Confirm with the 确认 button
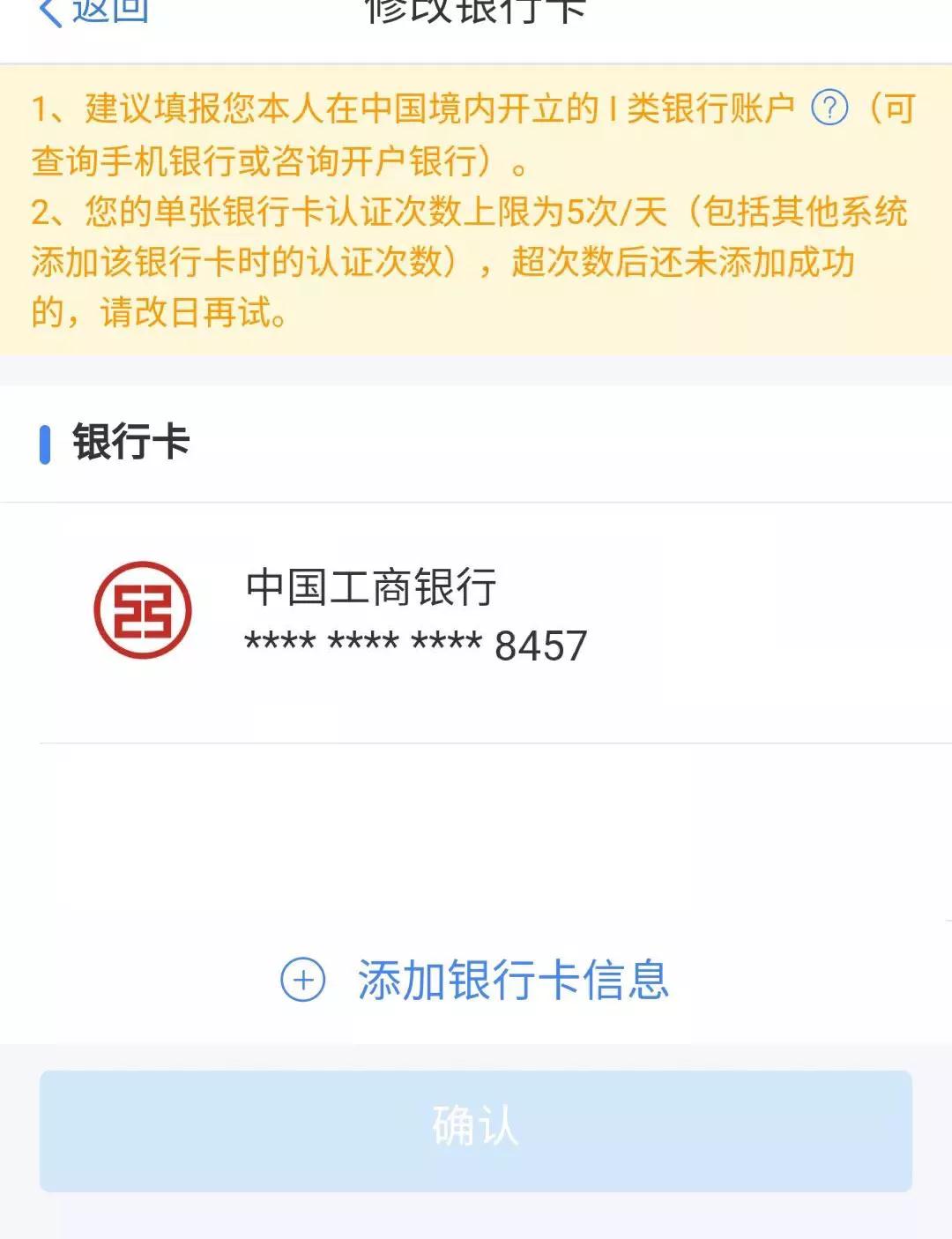 pyautogui.click(x=476, y=1130)
